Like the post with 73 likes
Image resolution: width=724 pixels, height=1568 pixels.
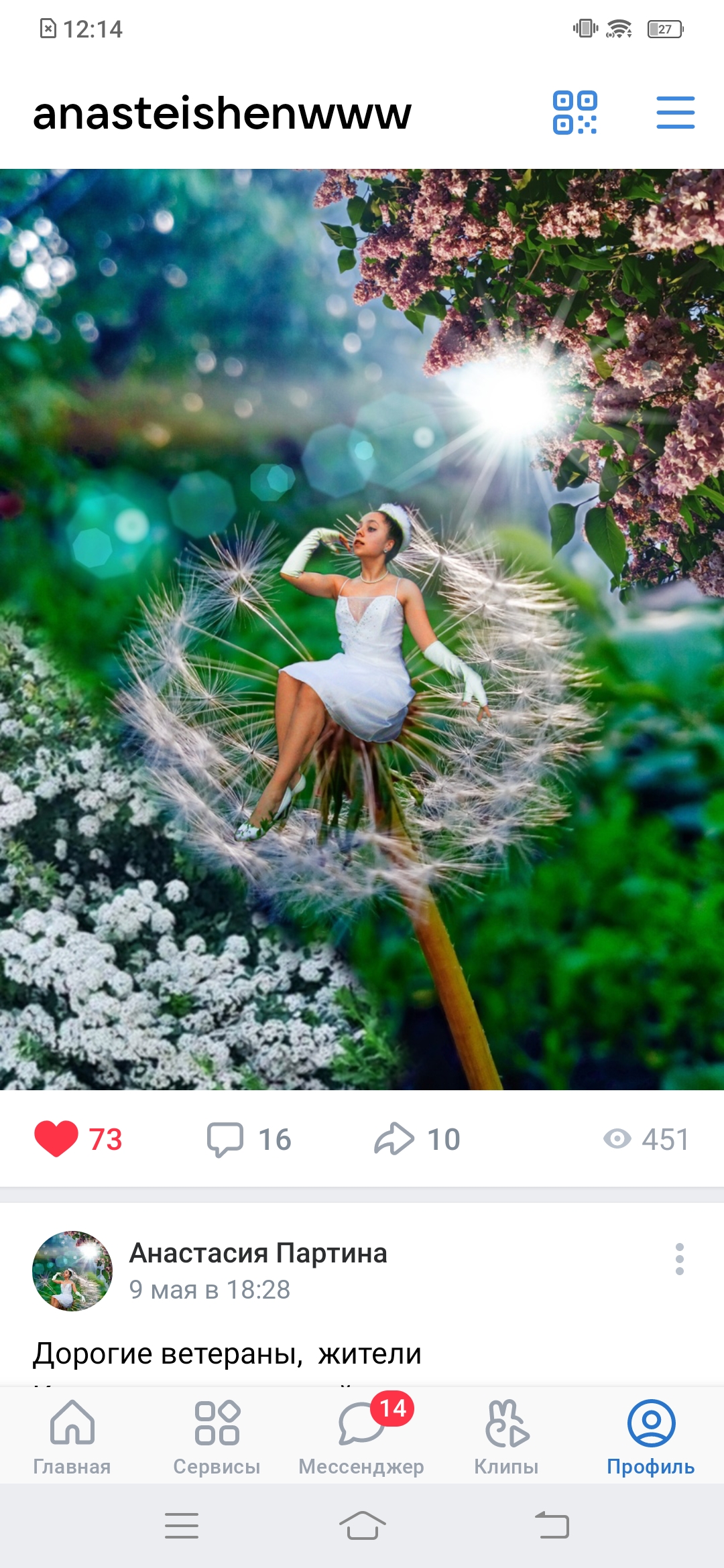coord(78,1139)
